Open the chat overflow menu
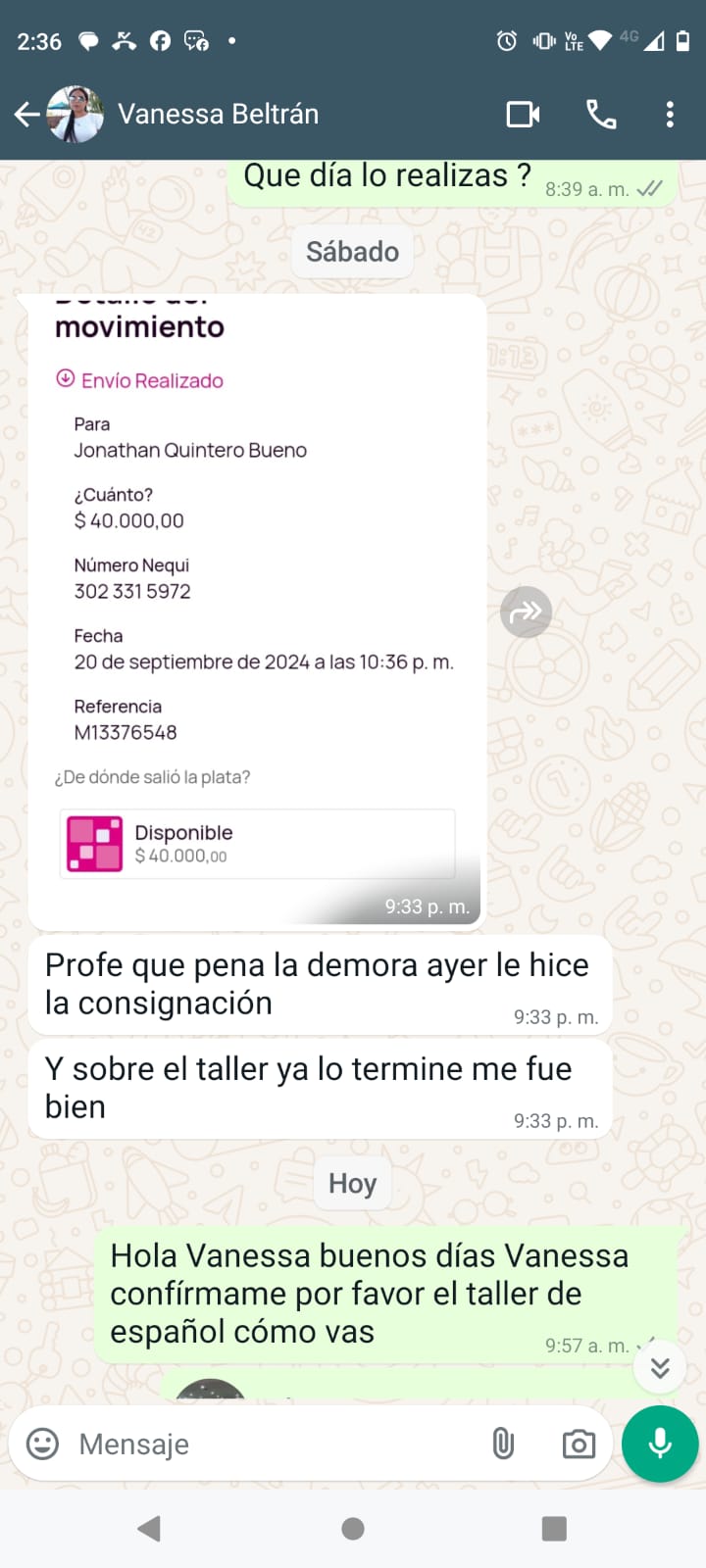Screen dimensions: 706x1568 [670, 115]
